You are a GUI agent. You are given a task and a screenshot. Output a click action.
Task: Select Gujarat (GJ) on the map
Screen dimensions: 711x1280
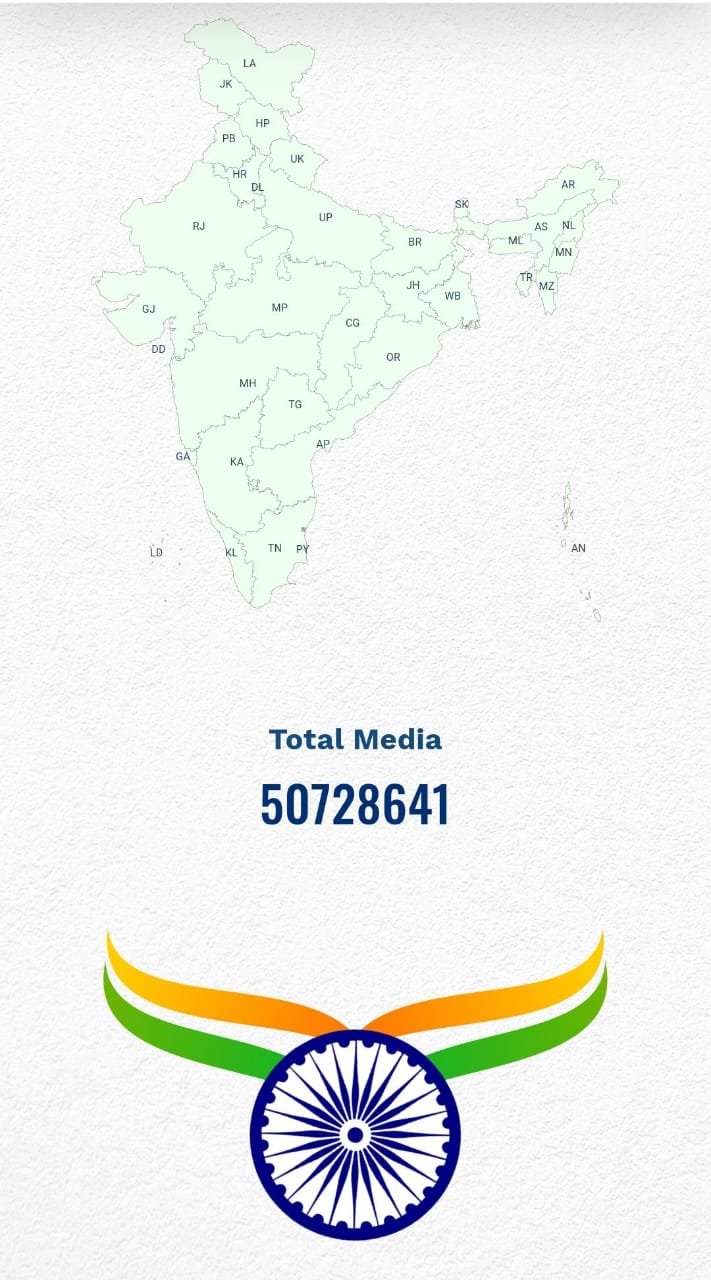pyautogui.click(x=148, y=309)
